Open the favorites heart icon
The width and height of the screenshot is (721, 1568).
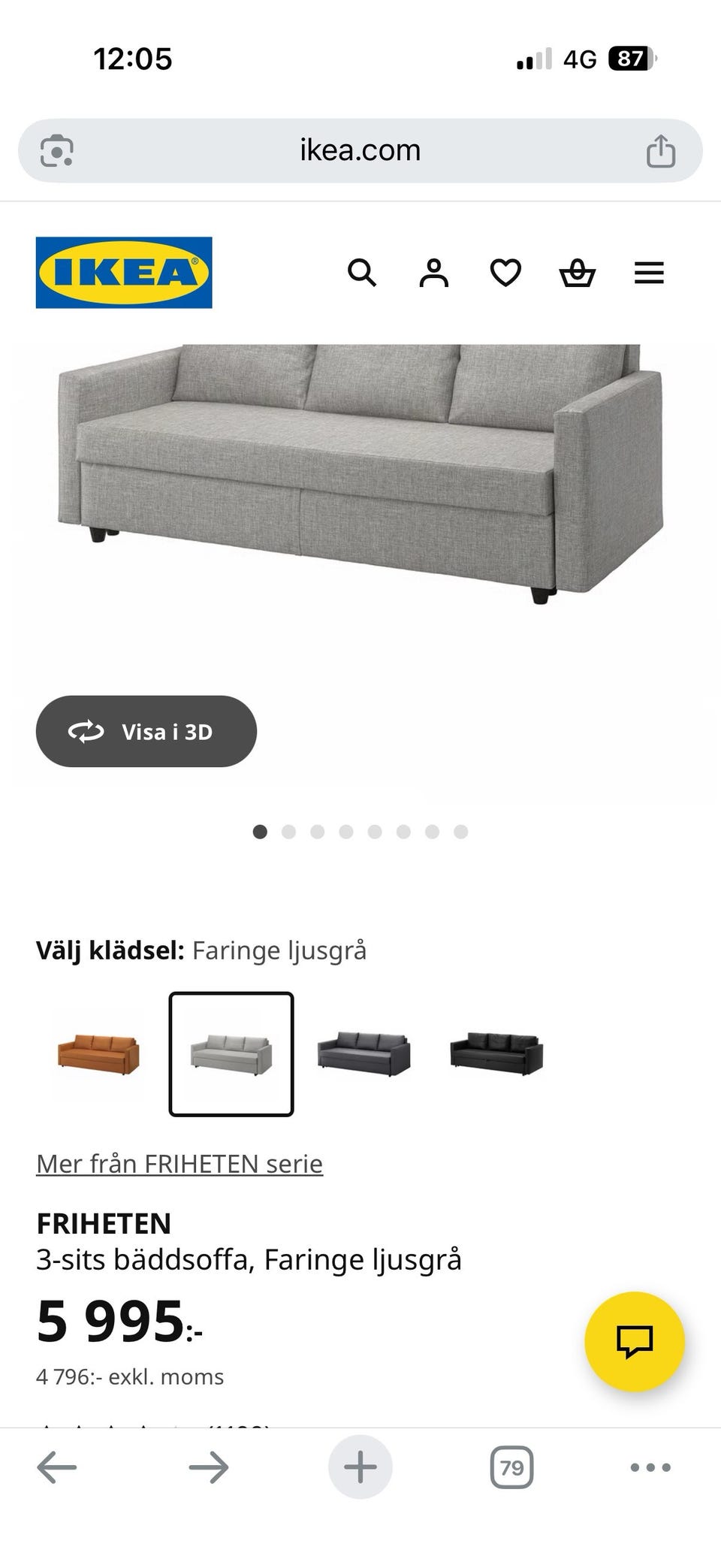(x=505, y=273)
